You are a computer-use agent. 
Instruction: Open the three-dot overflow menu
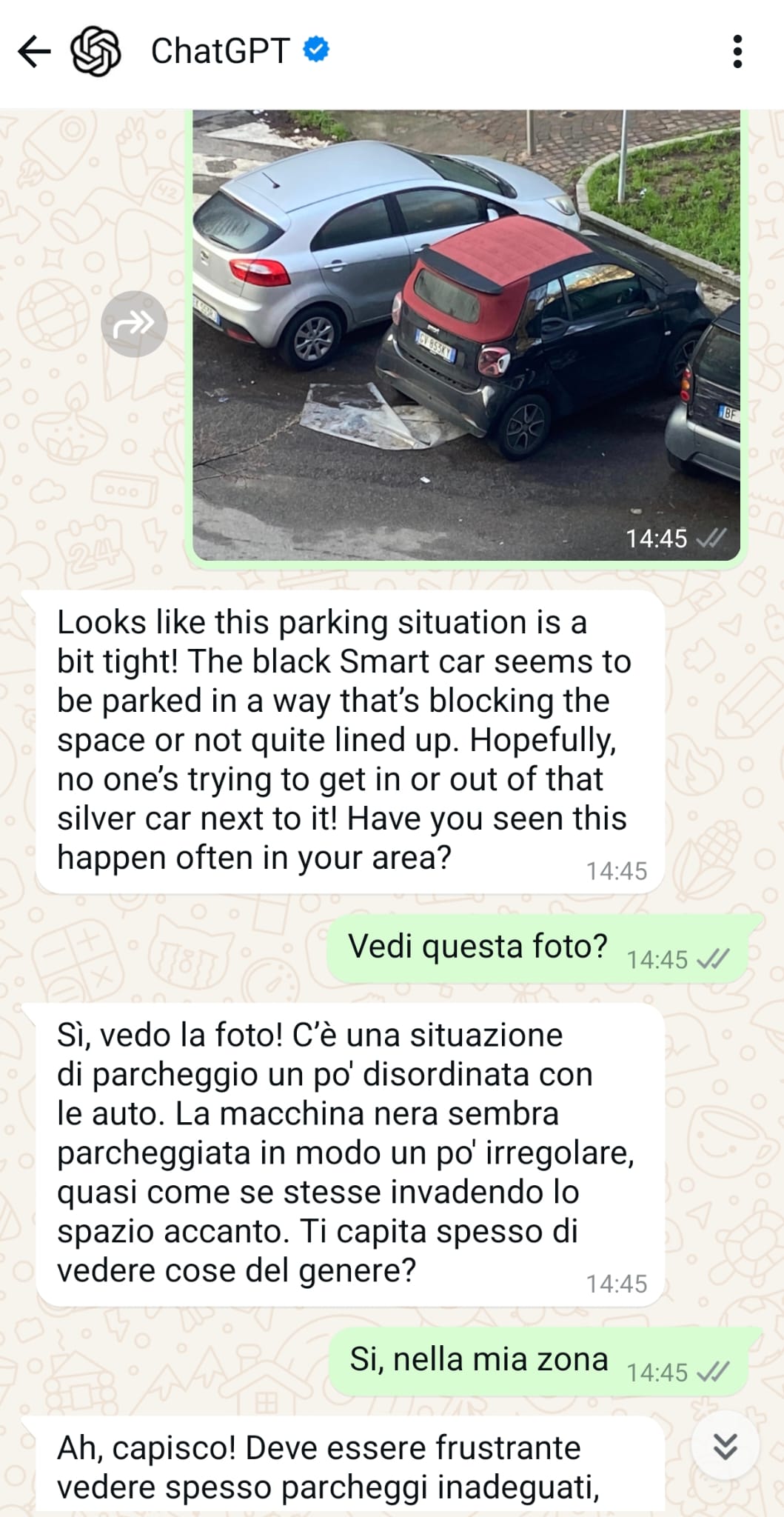[x=737, y=52]
